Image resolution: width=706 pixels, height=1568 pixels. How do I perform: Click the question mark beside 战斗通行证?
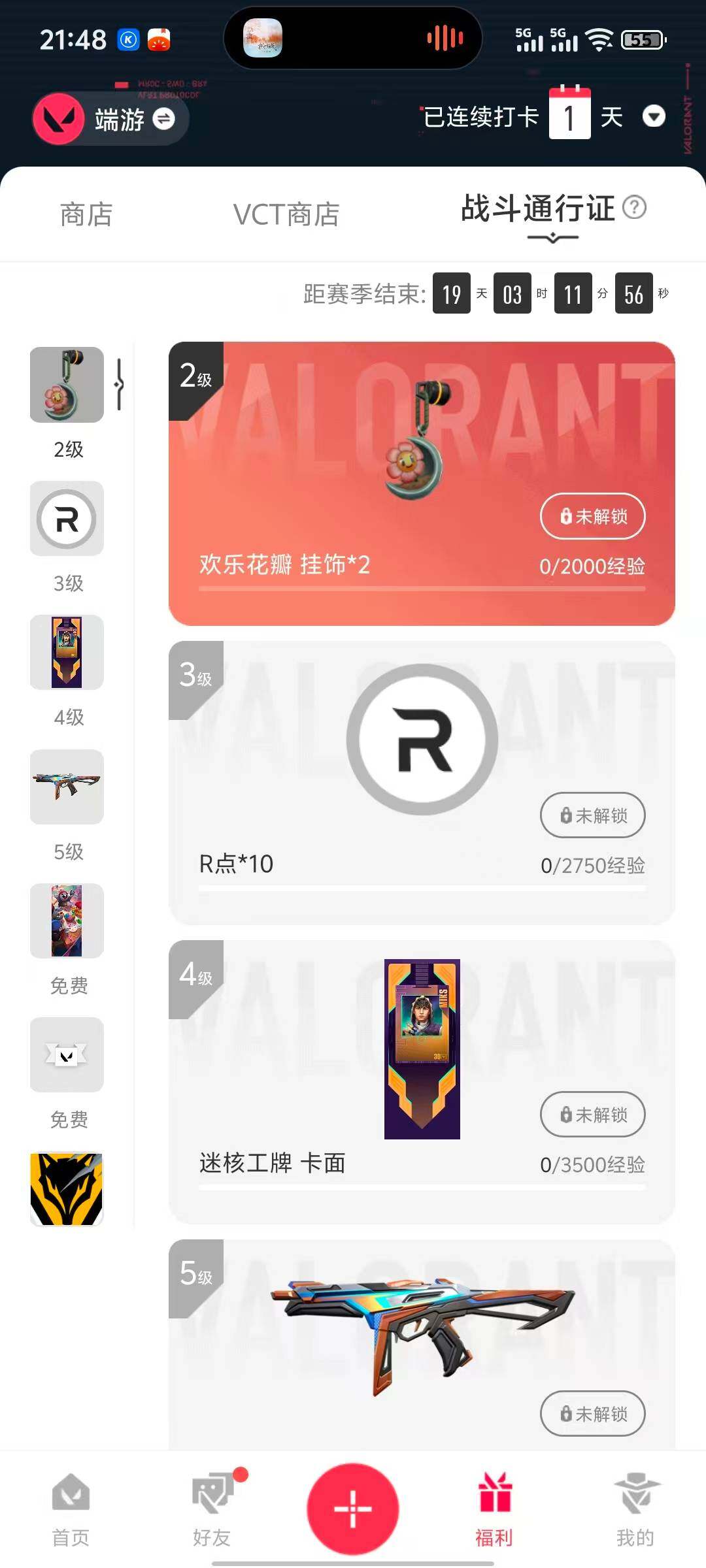633,208
